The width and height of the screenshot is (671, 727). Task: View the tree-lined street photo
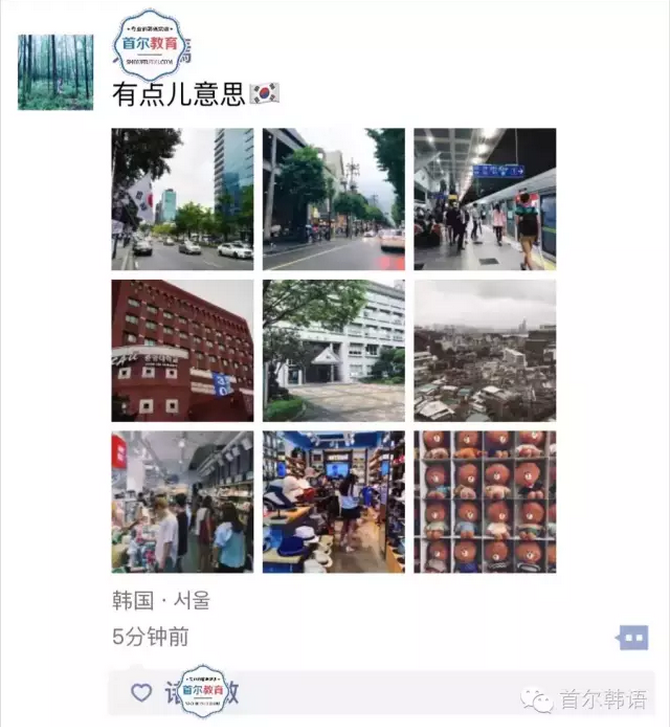(333, 199)
